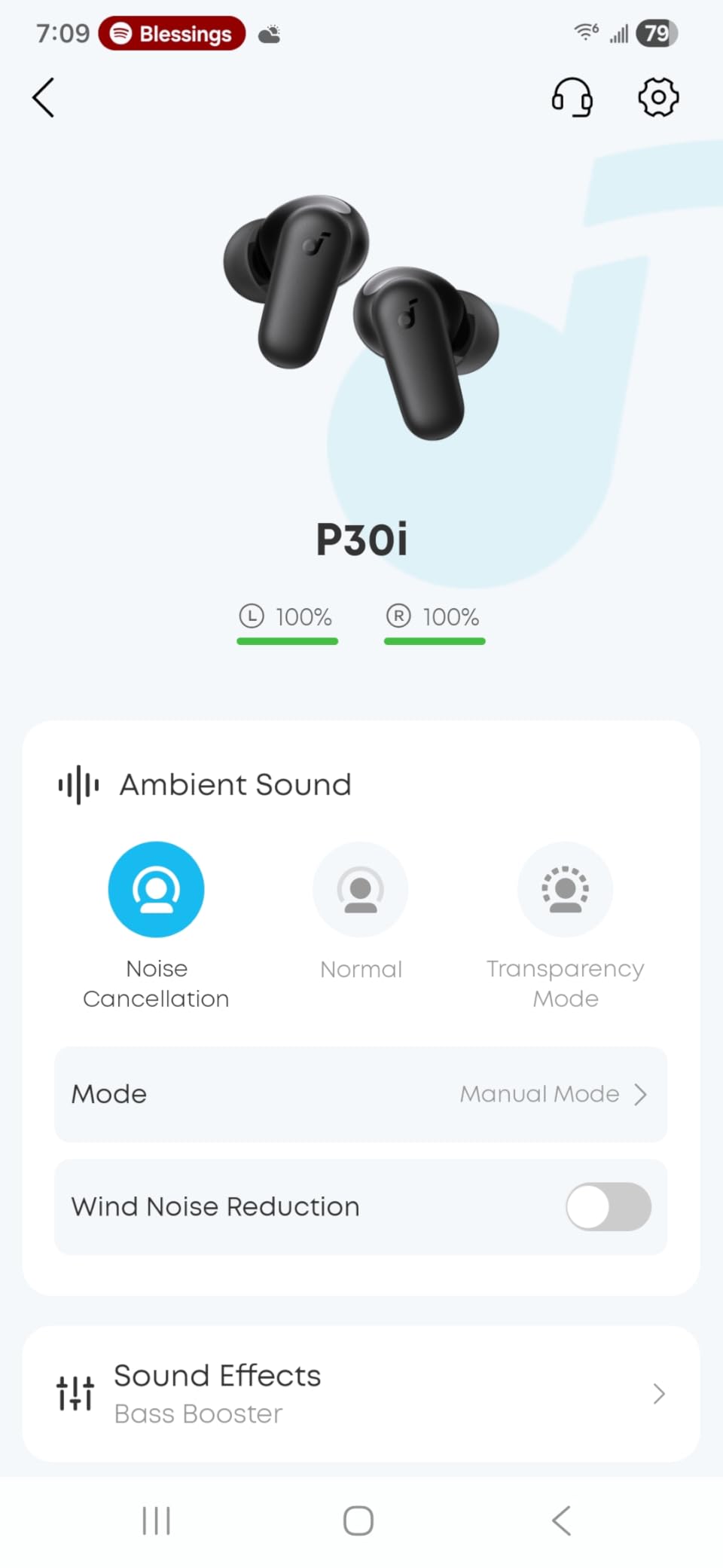Open the settings gear

pos(657,97)
